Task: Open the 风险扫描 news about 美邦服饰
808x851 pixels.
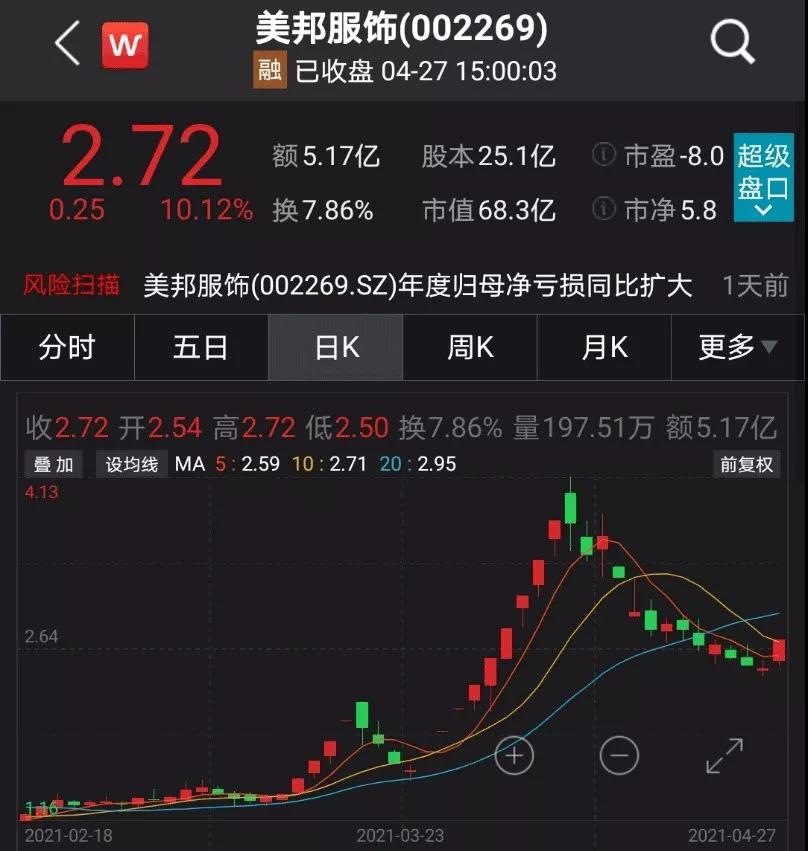Action: (418, 286)
